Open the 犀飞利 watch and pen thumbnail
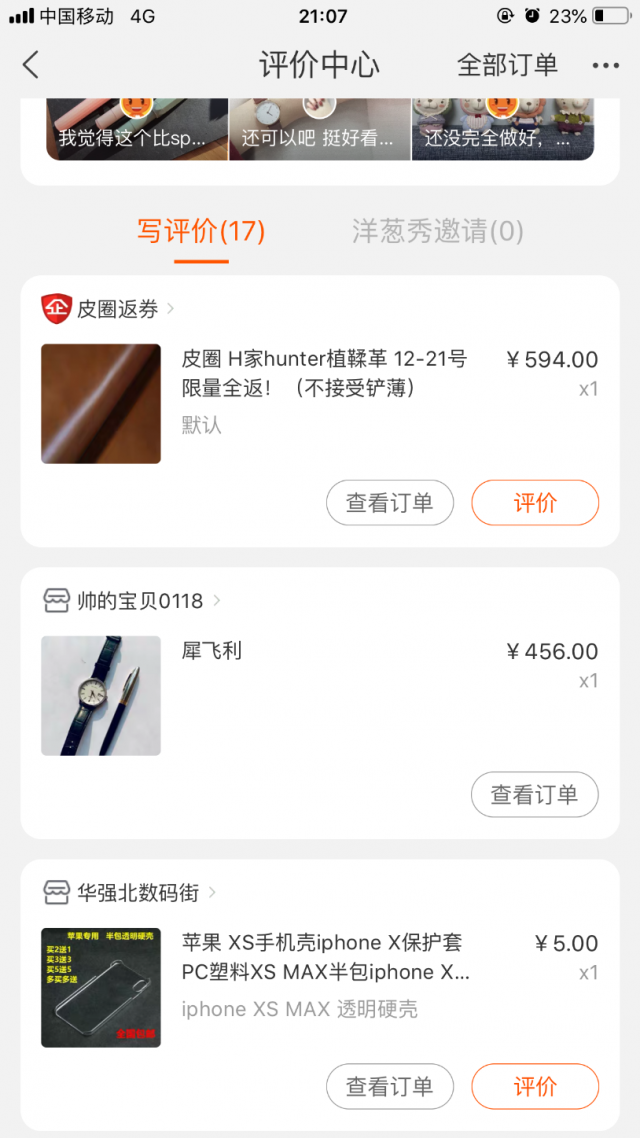Image resolution: width=640 pixels, height=1138 pixels. [x=101, y=695]
